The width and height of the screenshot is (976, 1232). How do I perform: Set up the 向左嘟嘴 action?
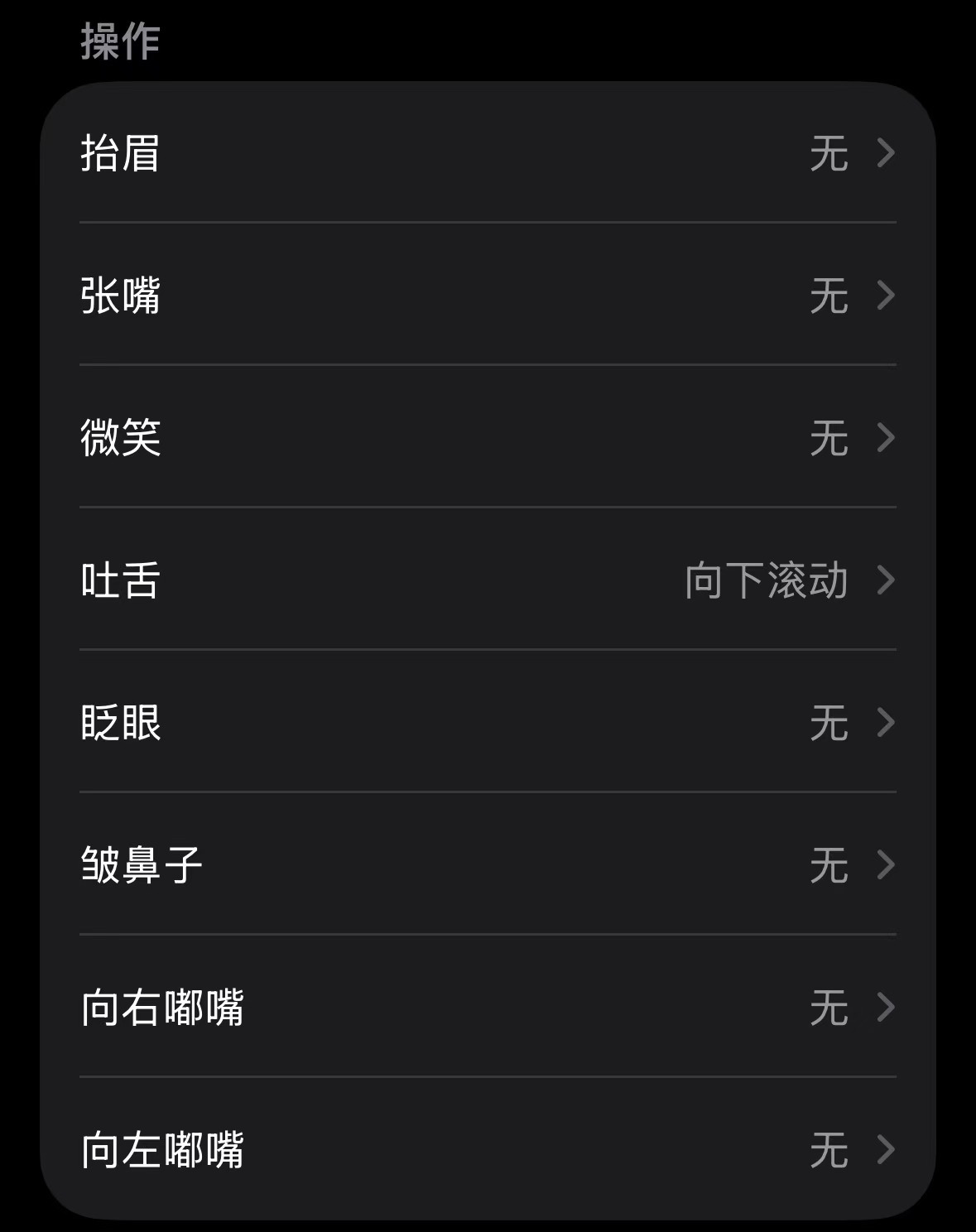tap(488, 1150)
